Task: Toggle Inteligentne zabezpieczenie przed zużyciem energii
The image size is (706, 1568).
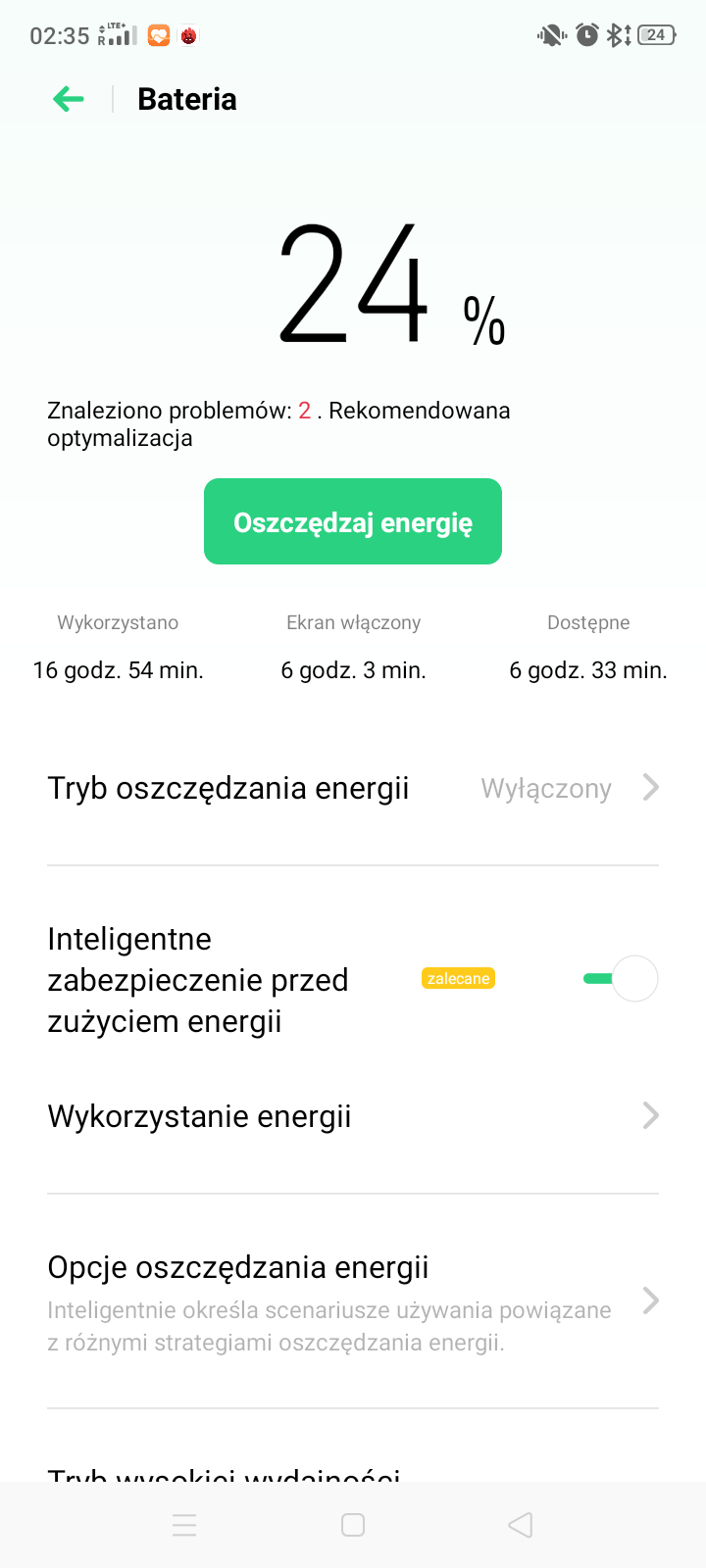Action: click(x=621, y=979)
